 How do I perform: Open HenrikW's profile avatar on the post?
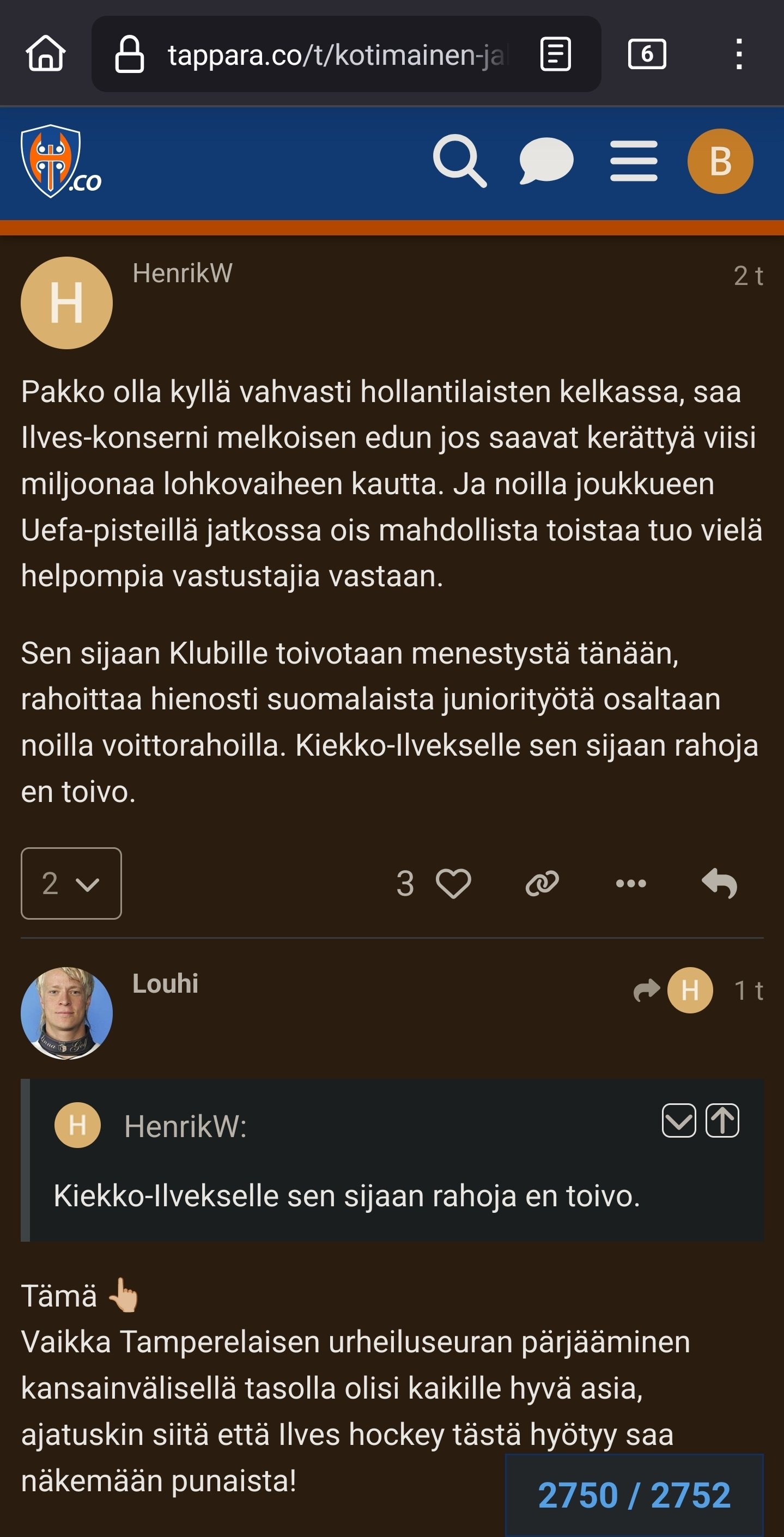tap(66, 302)
